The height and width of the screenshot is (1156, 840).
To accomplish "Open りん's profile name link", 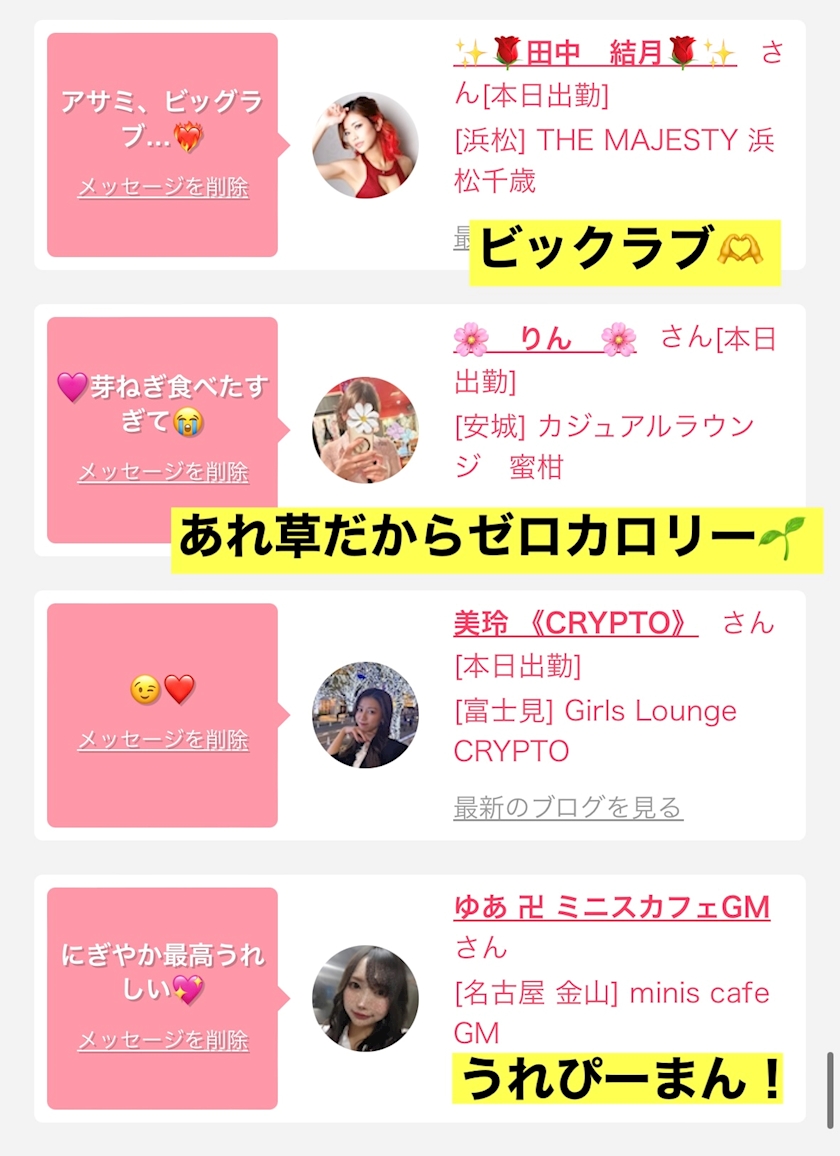I will (545, 339).
